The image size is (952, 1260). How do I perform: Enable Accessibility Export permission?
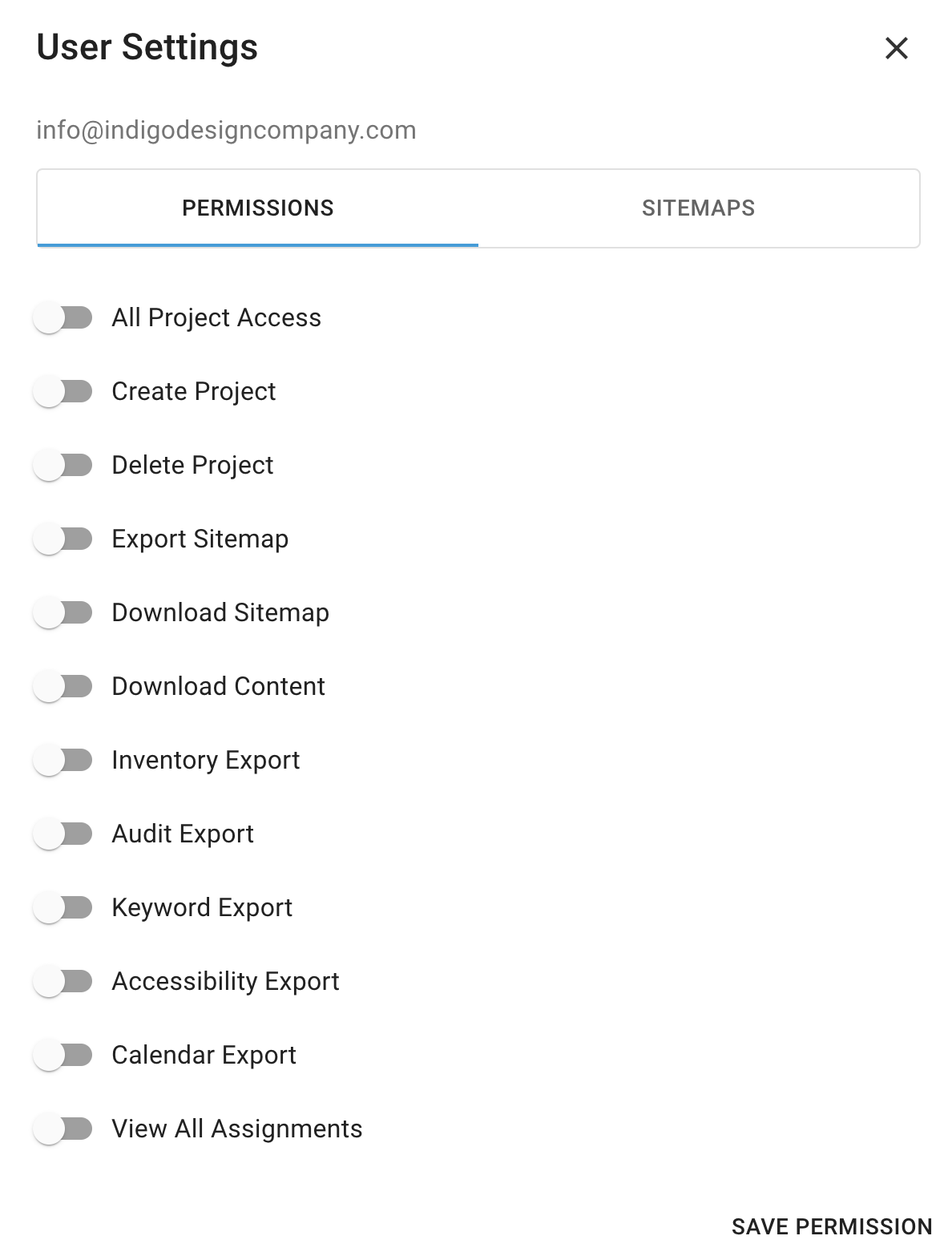pyautogui.click(x=63, y=982)
